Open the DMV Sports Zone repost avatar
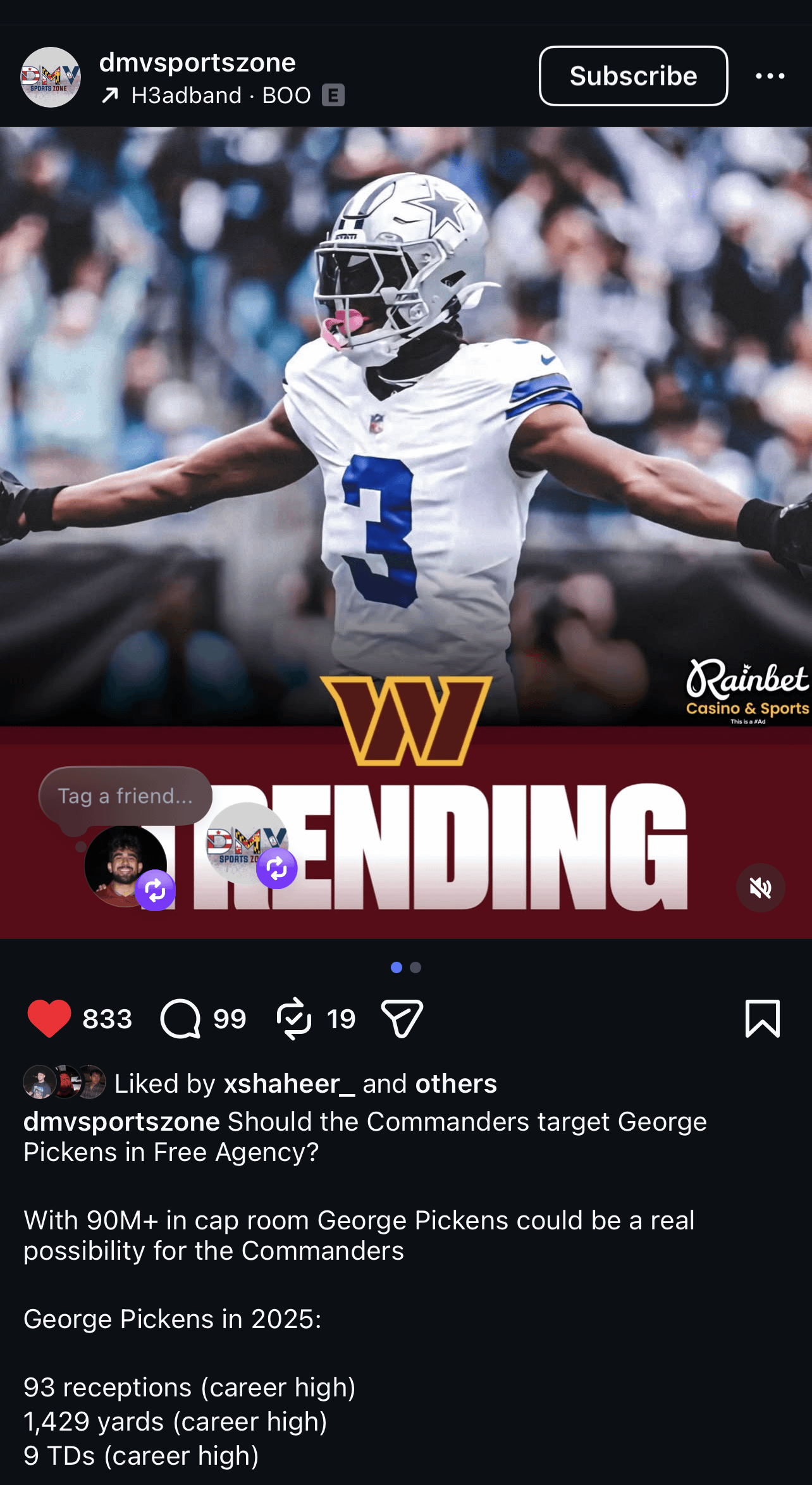Screen dimensions: 812x1485 click(x=247, y=844)
